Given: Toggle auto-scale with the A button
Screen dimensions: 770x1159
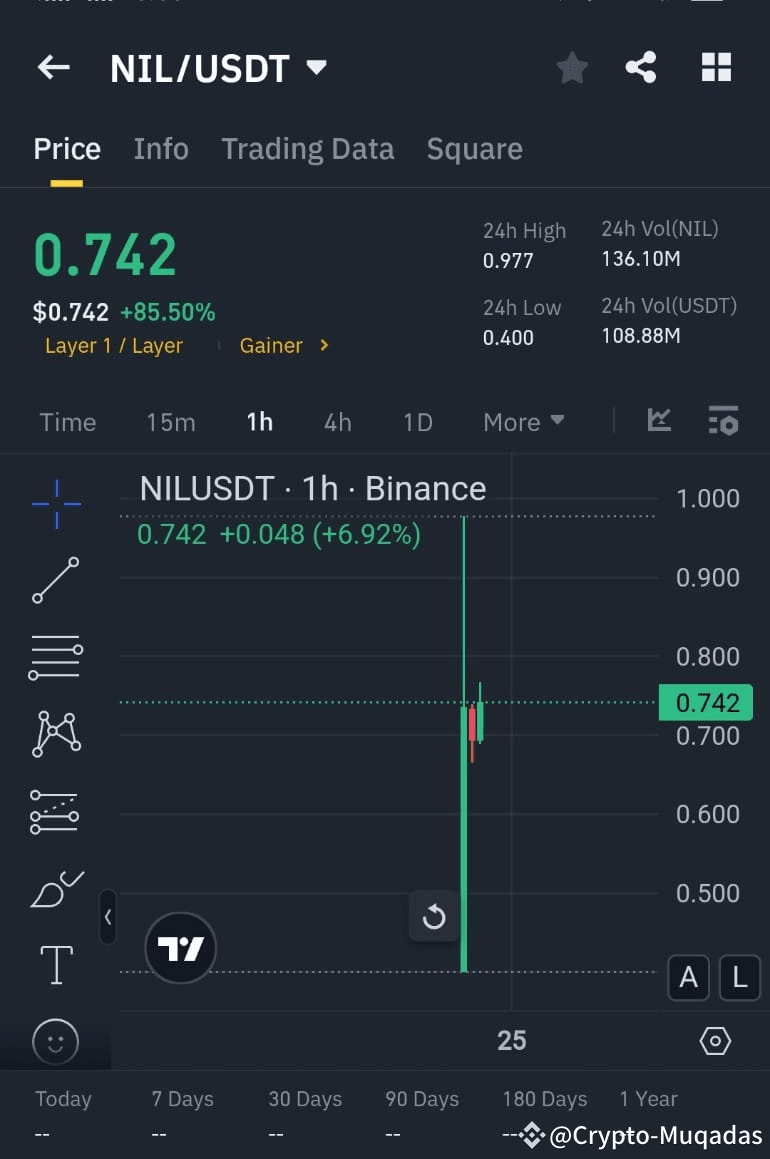Looking at the screenshot, I should (688, 978).
